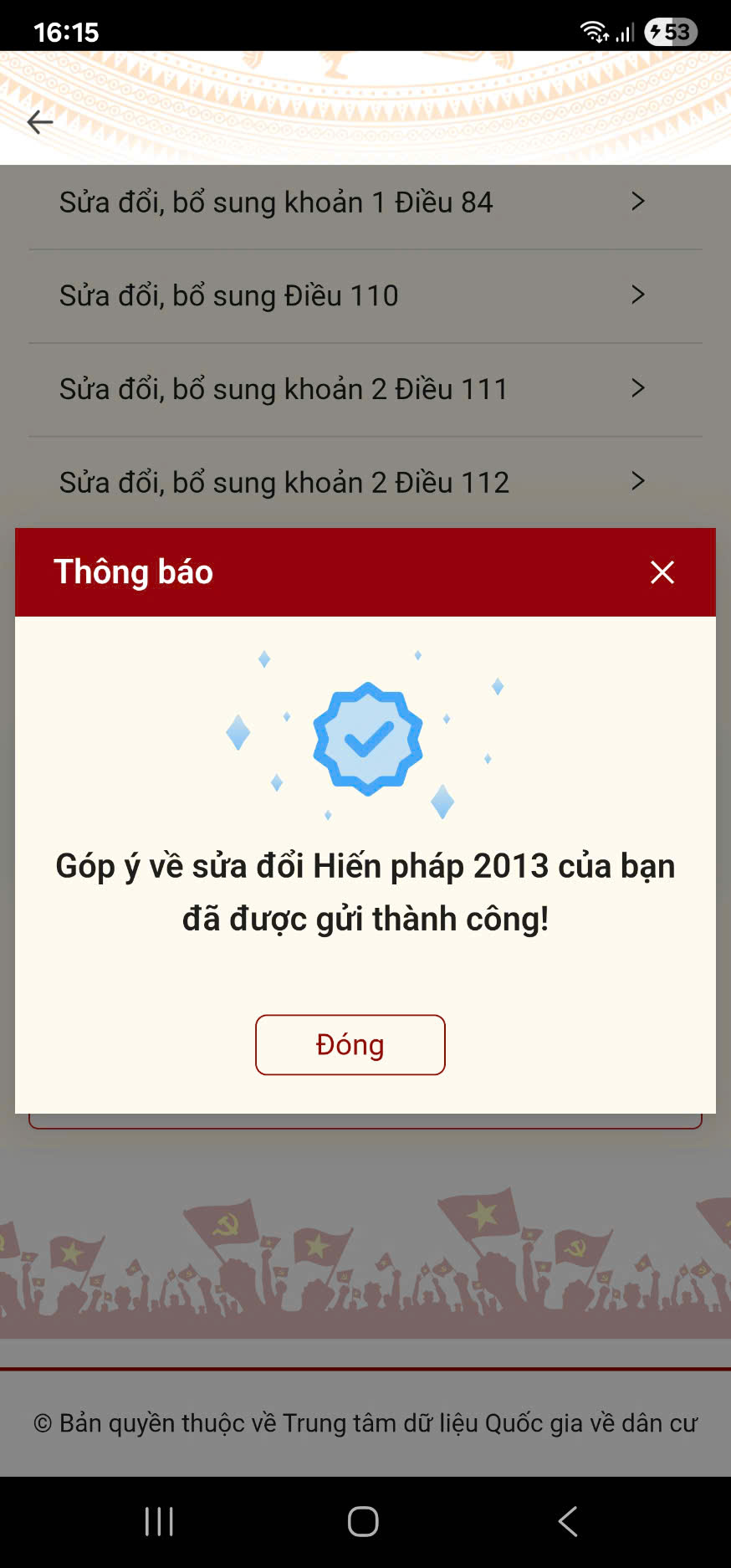Go back using the top-left arrow
731x1568 pixels.
click(40, 122)
